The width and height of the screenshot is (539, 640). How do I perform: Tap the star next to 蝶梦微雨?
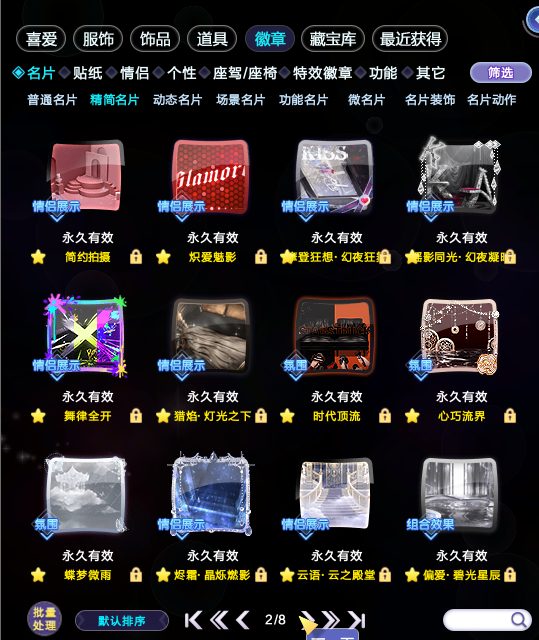[38, 575]
